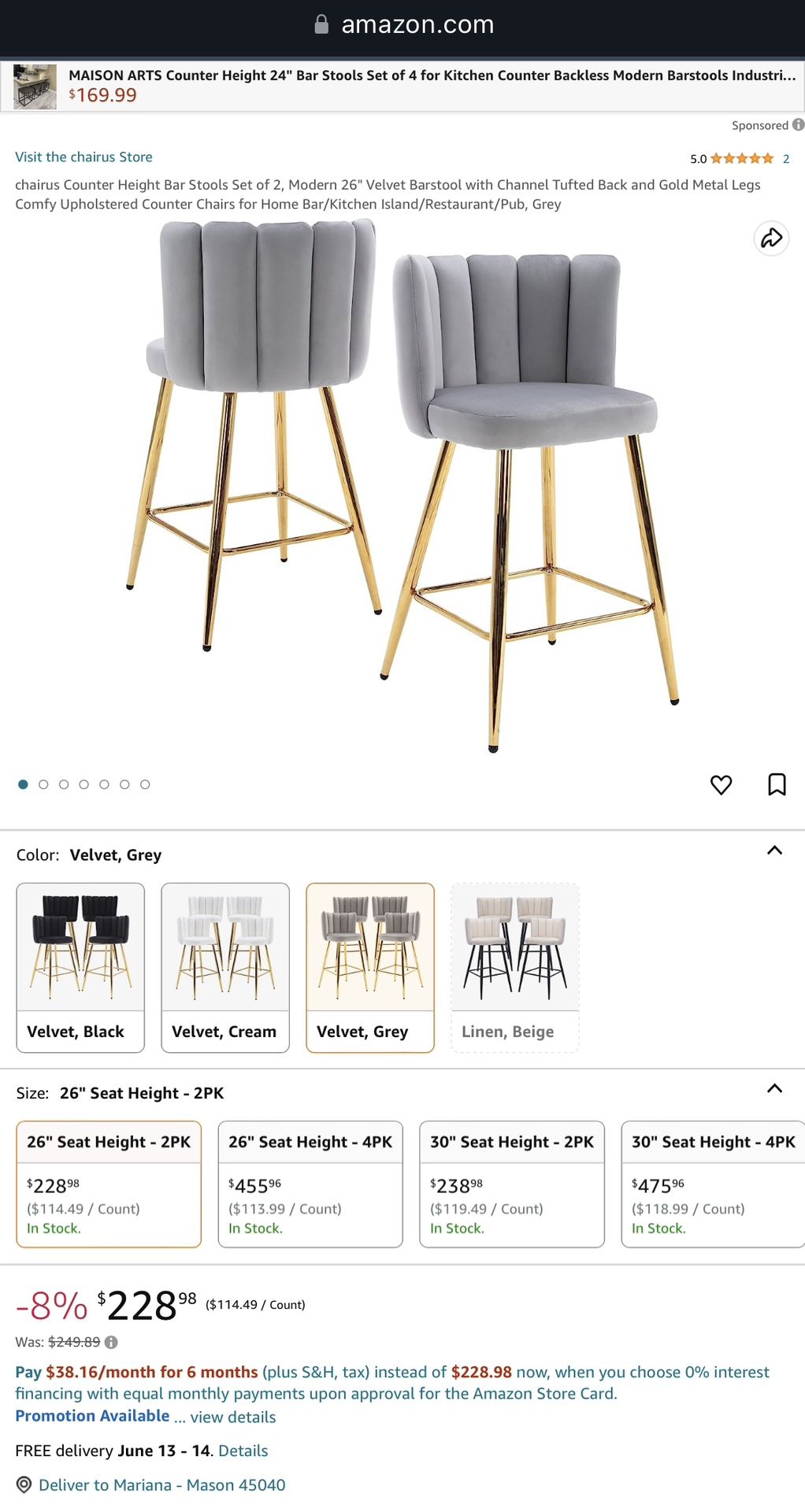The image size is (805, 1512).
Task: Collapse the Size section
Action: (775, 1088)
